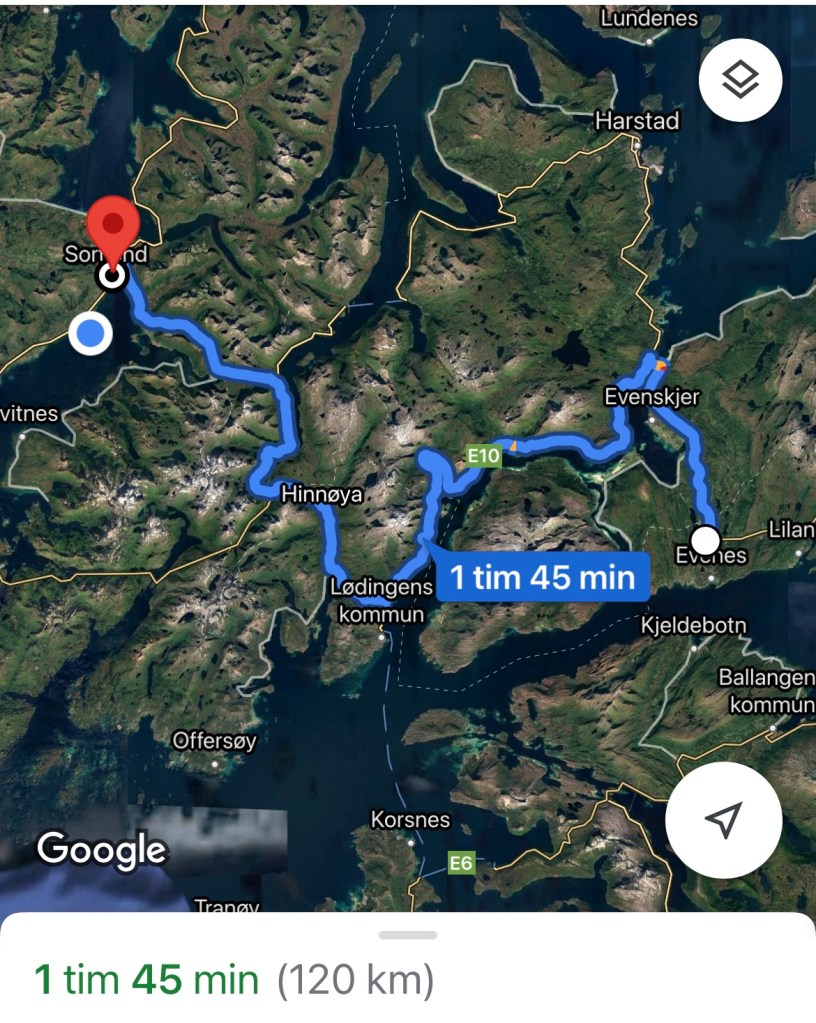Tap the navigation arrow location button
Viewport: 816px width, 1023px height.
[x=725, y=820]
